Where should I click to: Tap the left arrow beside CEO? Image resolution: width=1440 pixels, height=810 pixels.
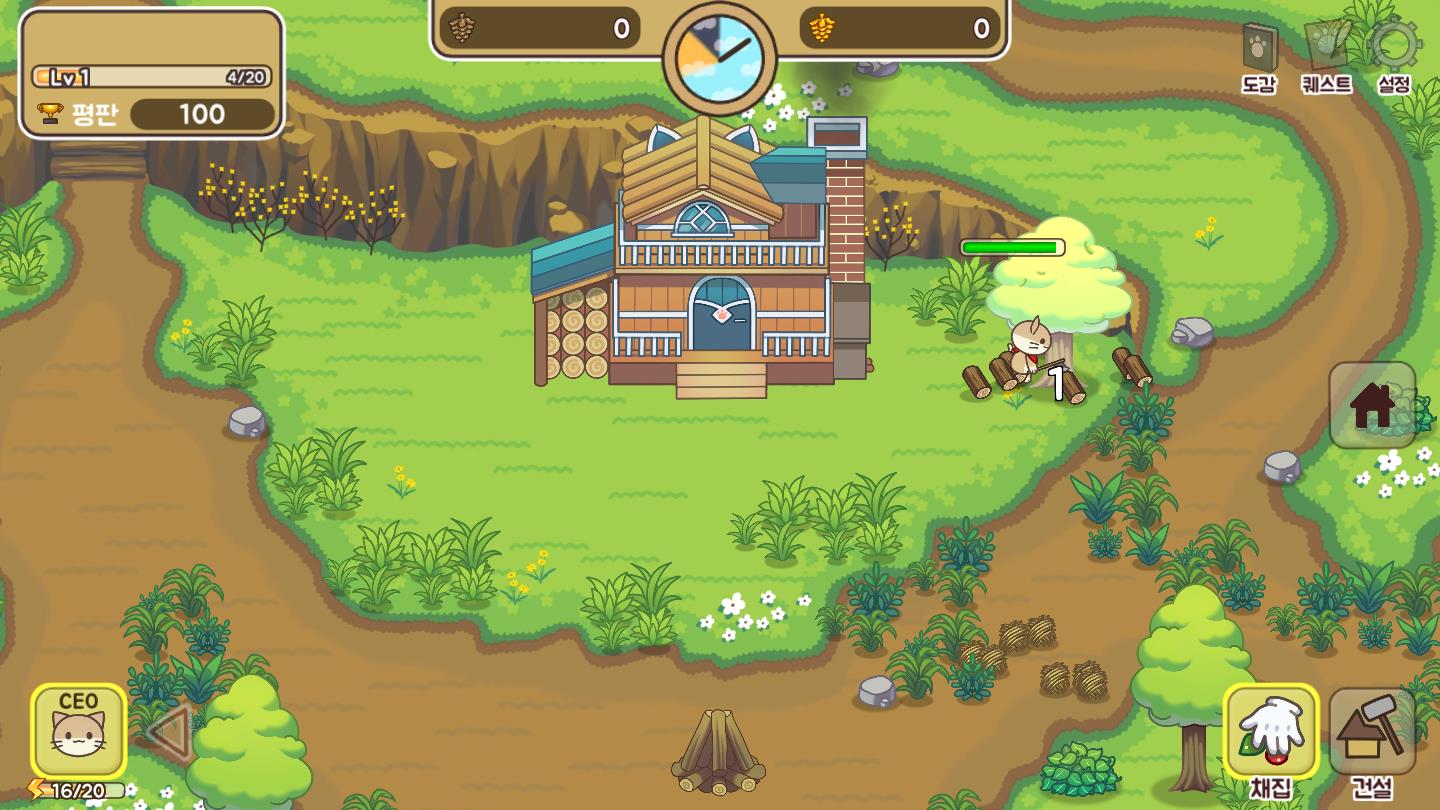[x=168, y=732]
